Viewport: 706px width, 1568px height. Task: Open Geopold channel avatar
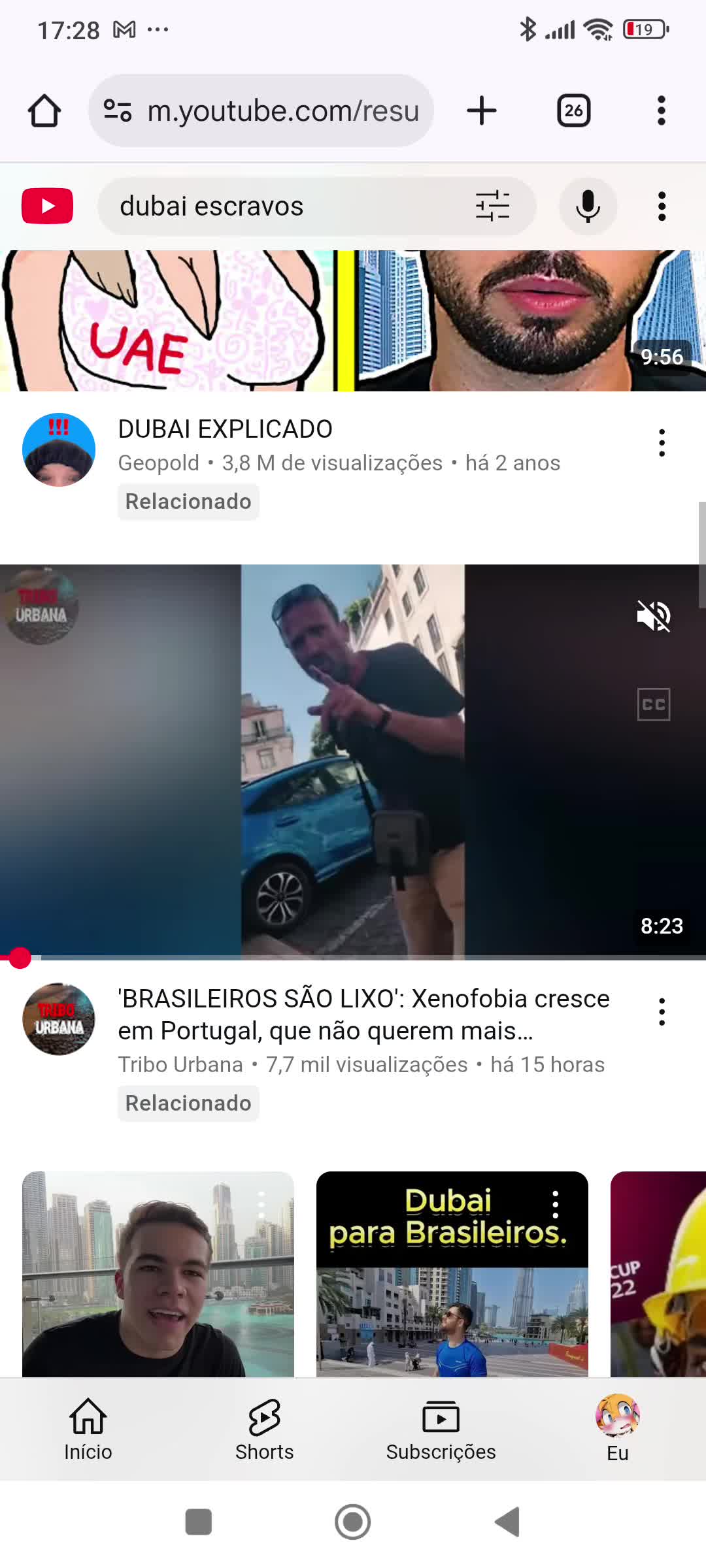(x=59, y=449)
